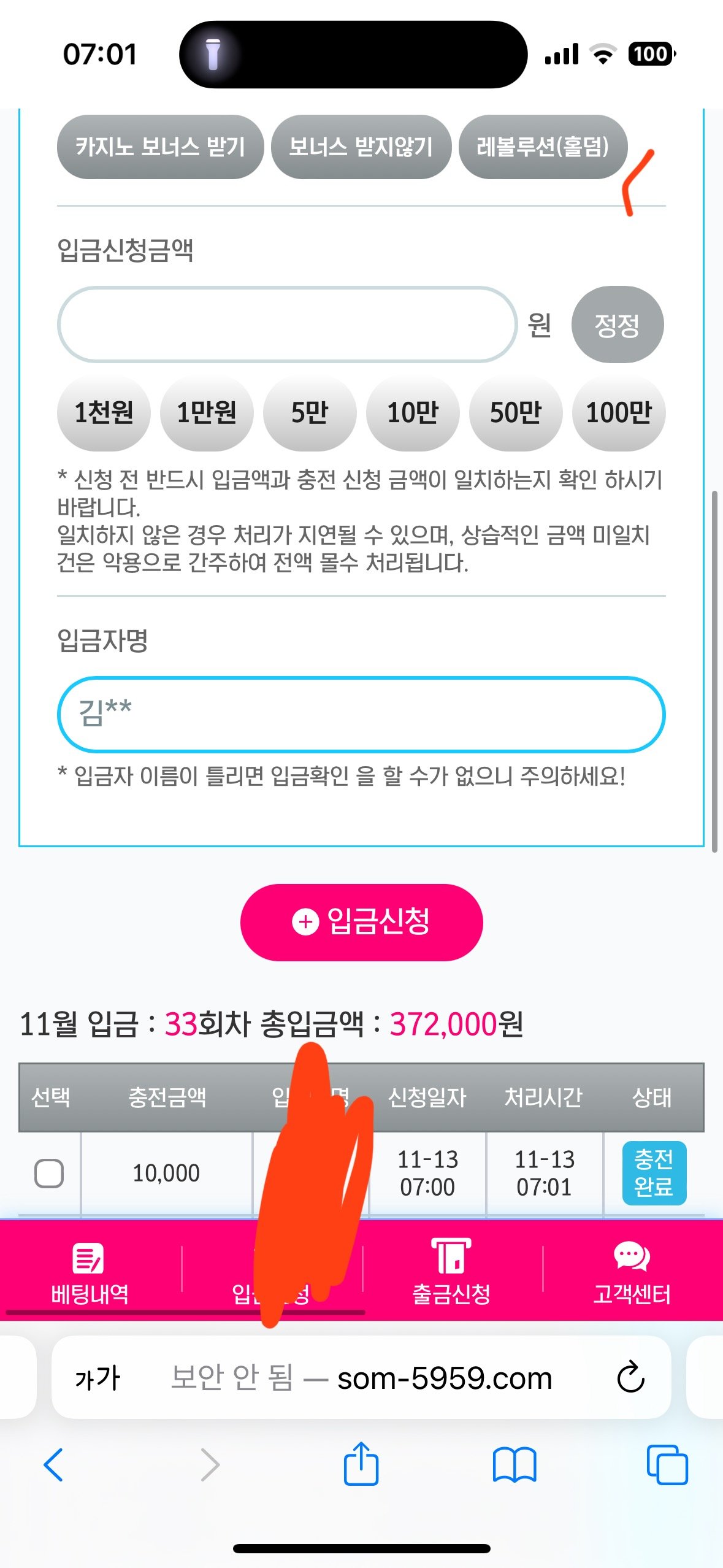Viewport: 723px width, 1568px height.
Task: Go to 출금신청 tab
Action: [x=451, y=1270]
